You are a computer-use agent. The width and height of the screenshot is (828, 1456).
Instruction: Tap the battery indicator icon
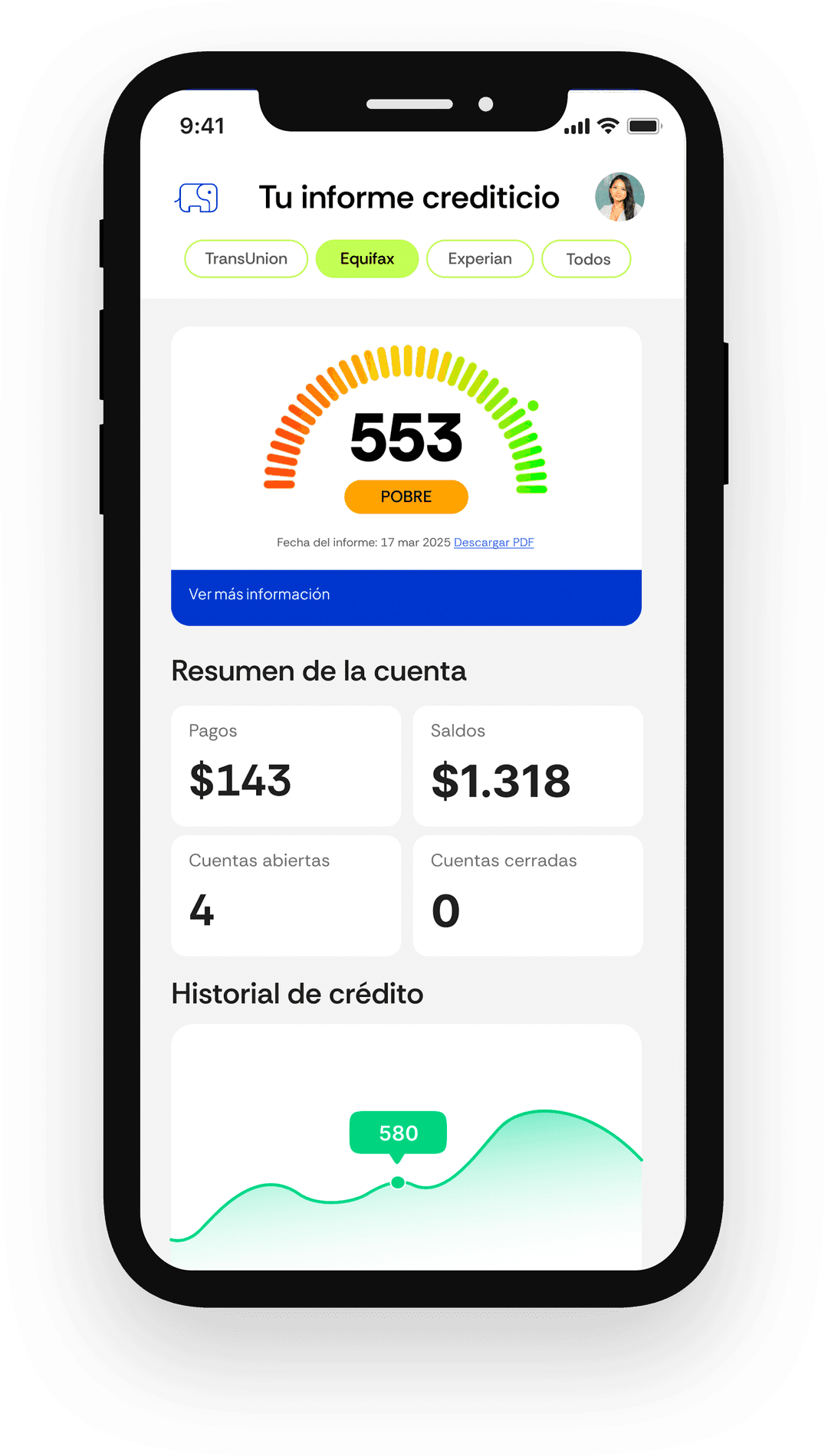(x=643, y=125)
